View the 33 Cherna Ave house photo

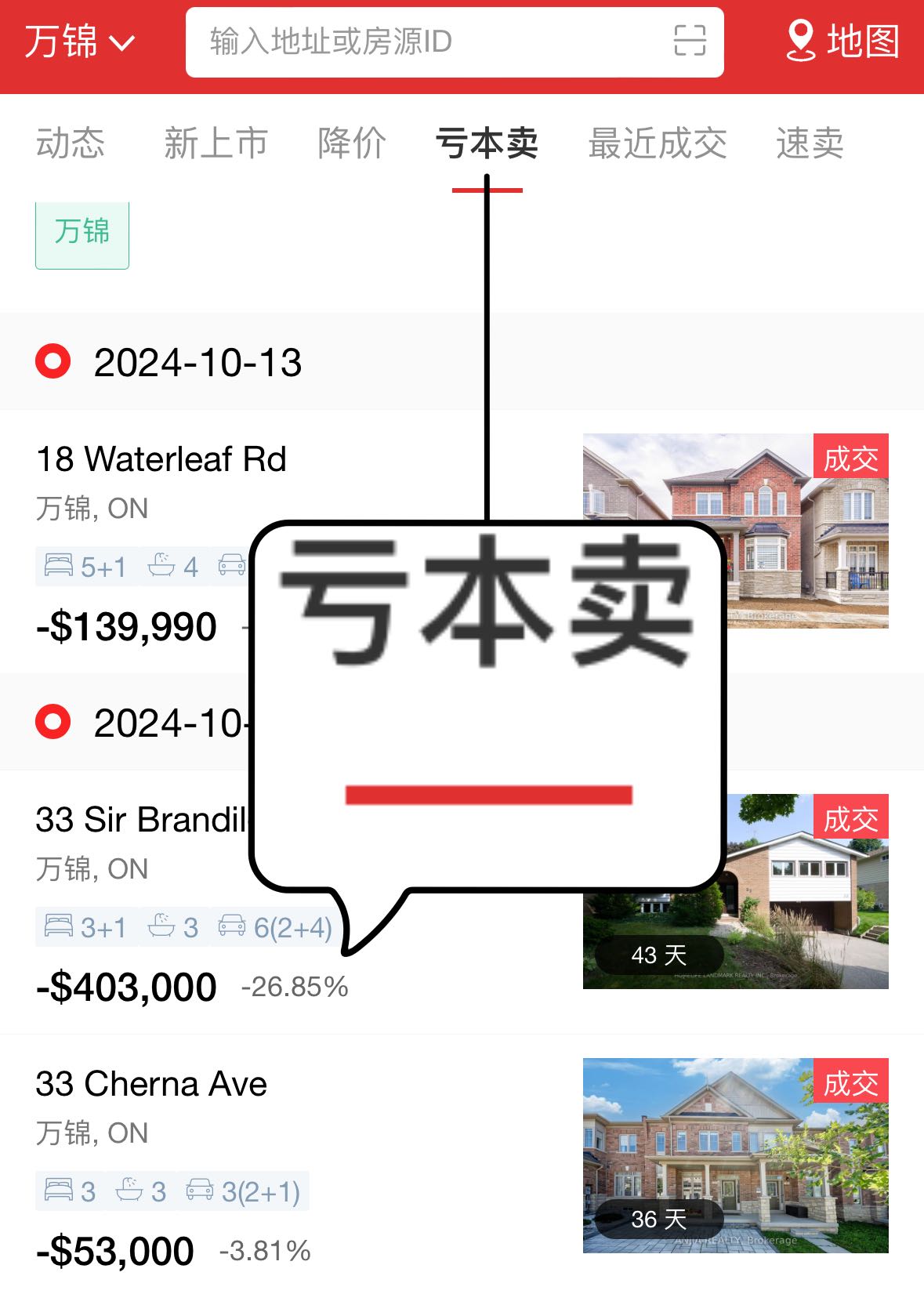coord(735,1155)
